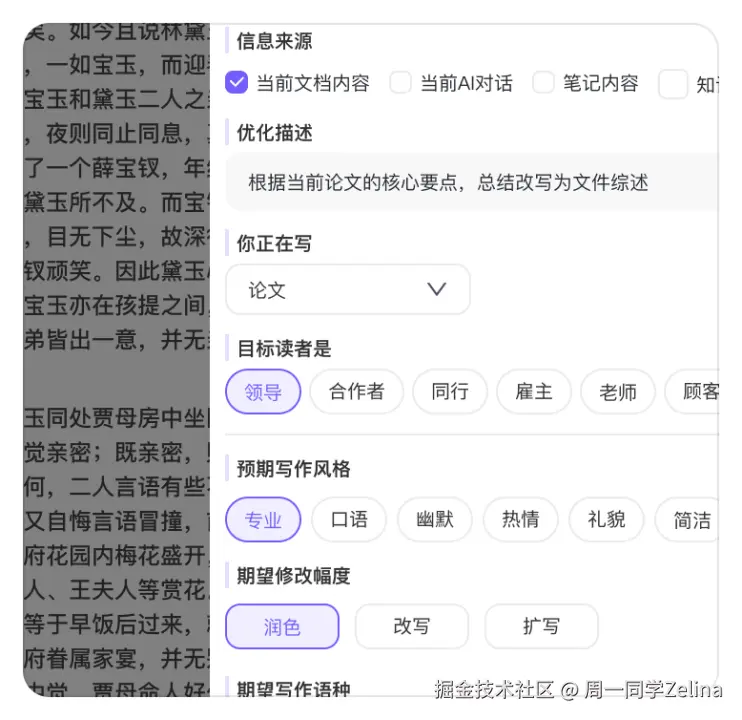The height and width of the screenshot is (720, 742).
Task: Select 领导 as target reader
Action: click(x=263, y=392)
